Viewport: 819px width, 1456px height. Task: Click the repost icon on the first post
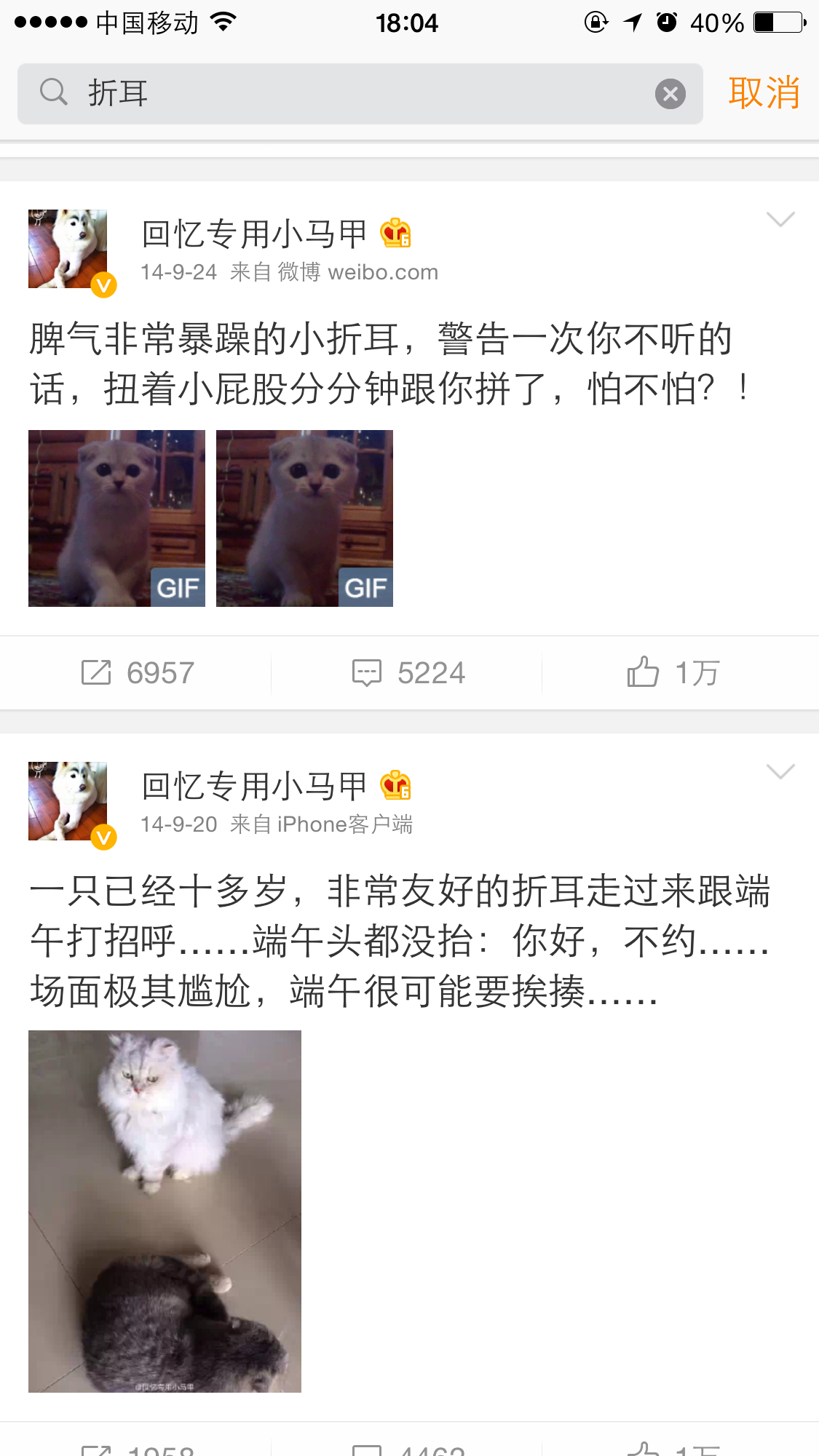(x=98, y=672)
